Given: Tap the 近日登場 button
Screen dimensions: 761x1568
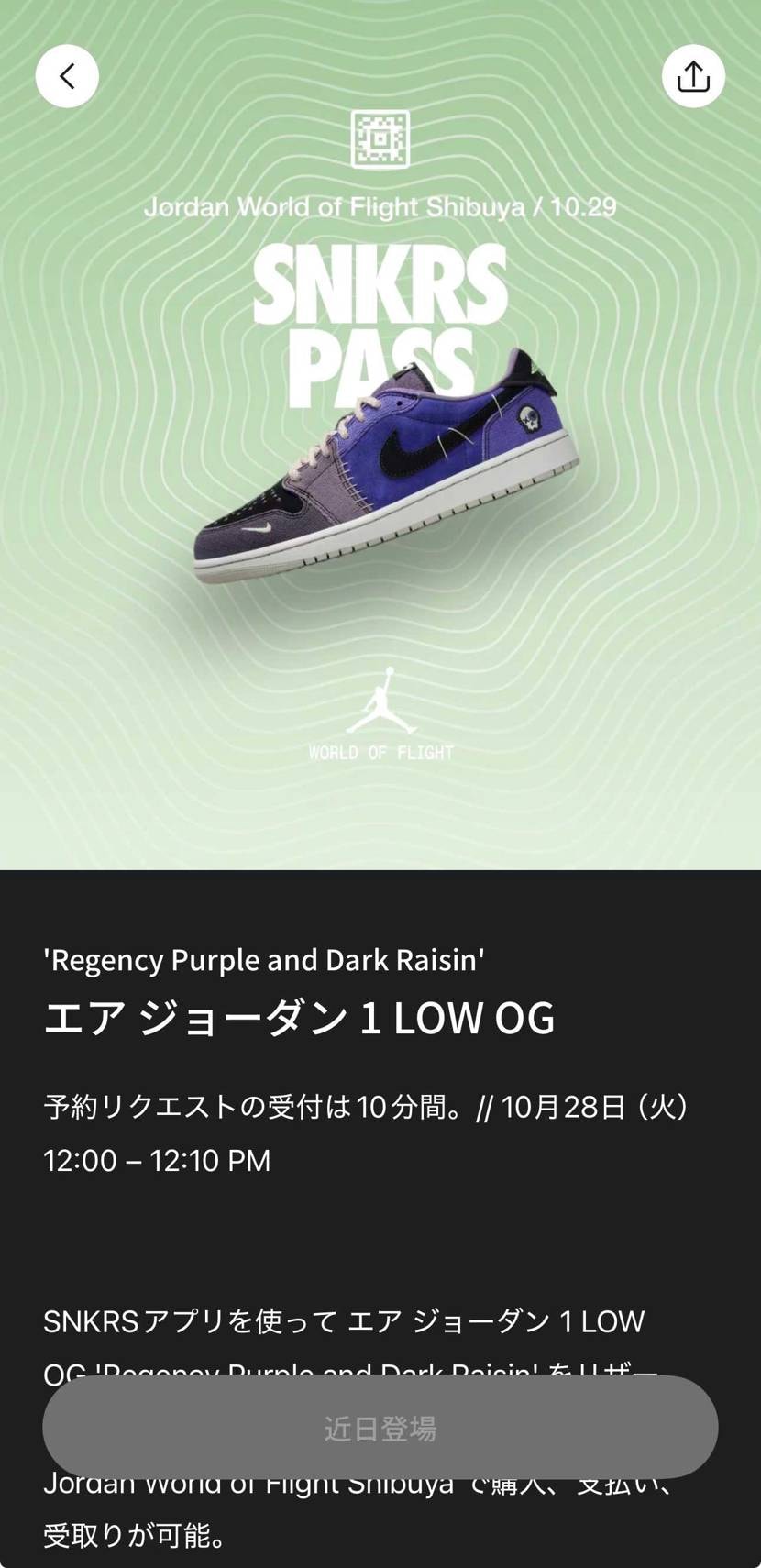Looking at the screenshot, I should click(380, 1427).
